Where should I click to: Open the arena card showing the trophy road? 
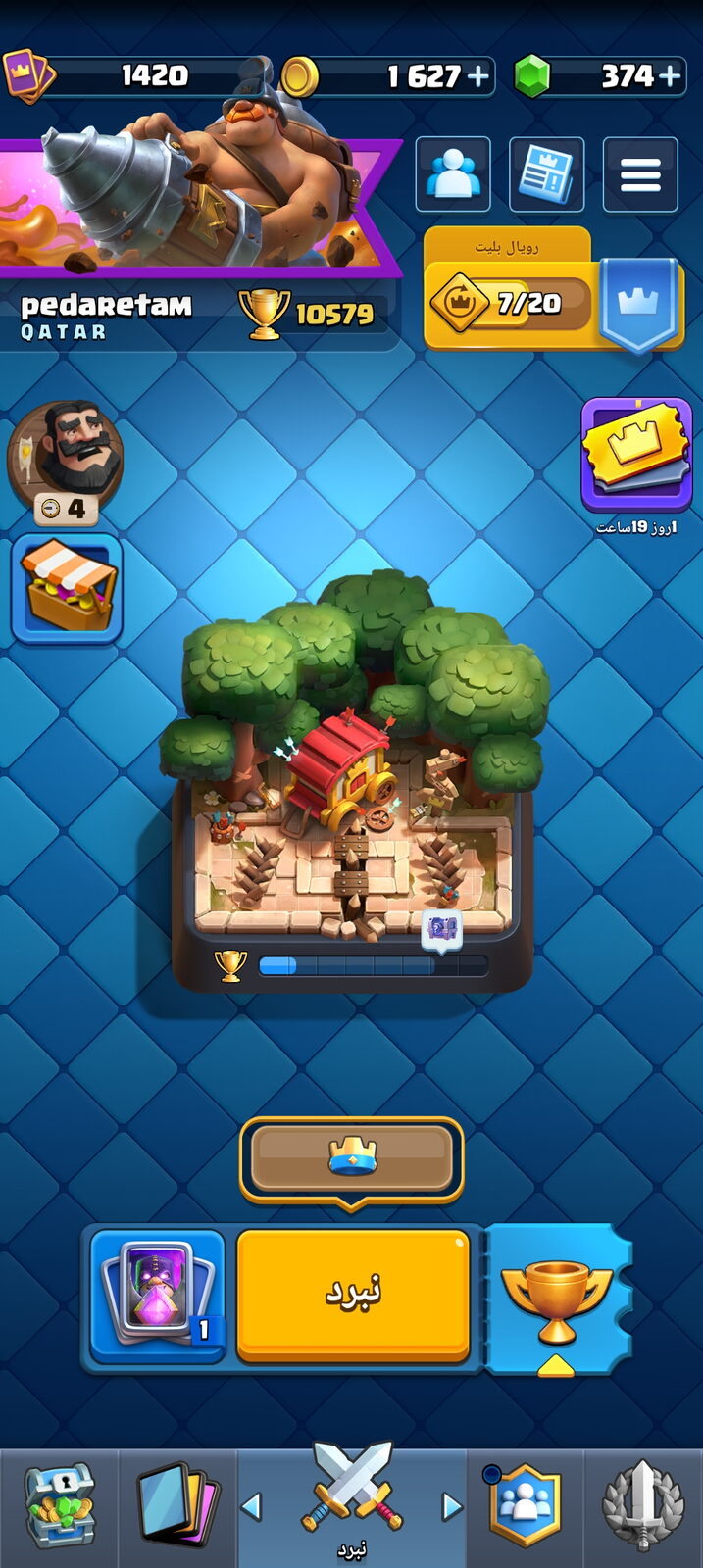pyautogui.click(x=353, y=784)
